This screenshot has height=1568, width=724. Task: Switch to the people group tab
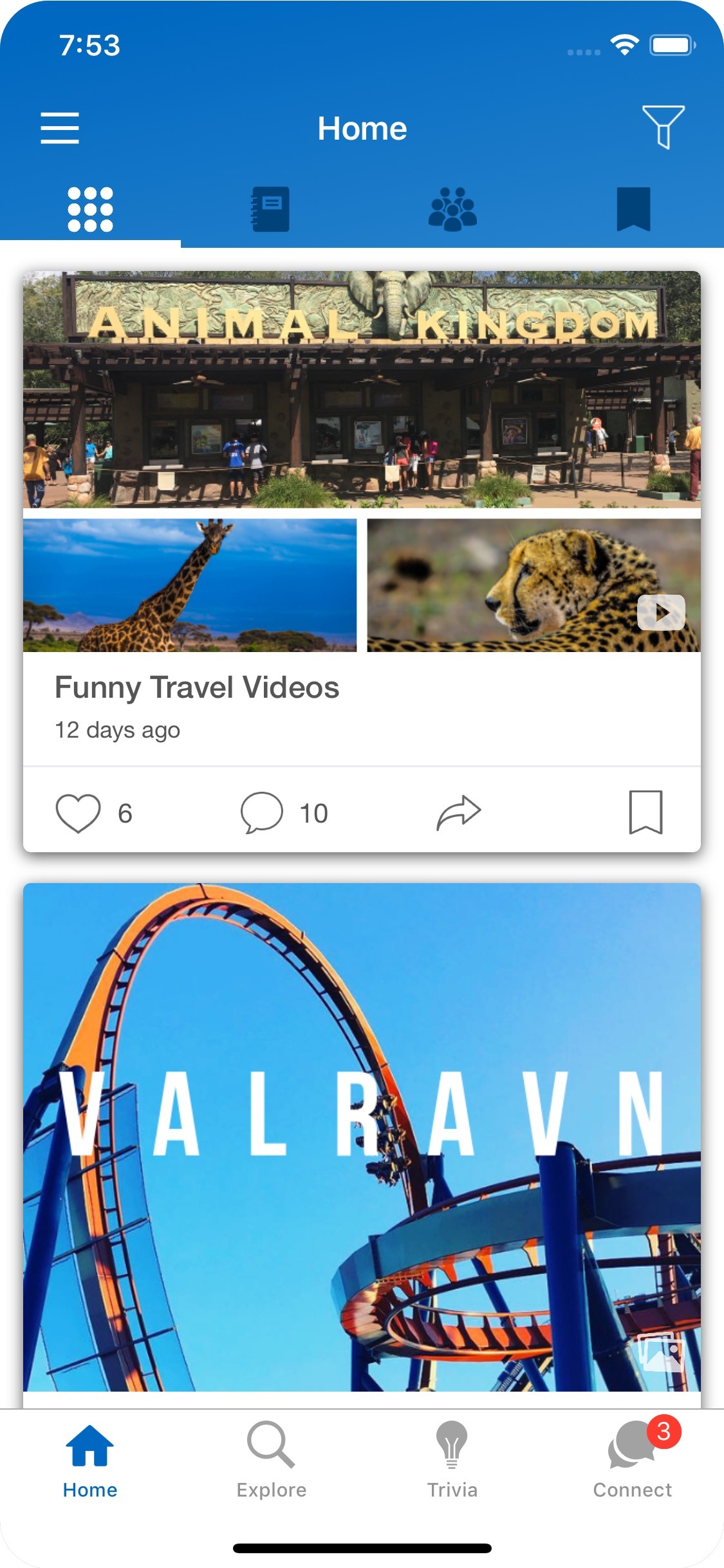point(452,209)
